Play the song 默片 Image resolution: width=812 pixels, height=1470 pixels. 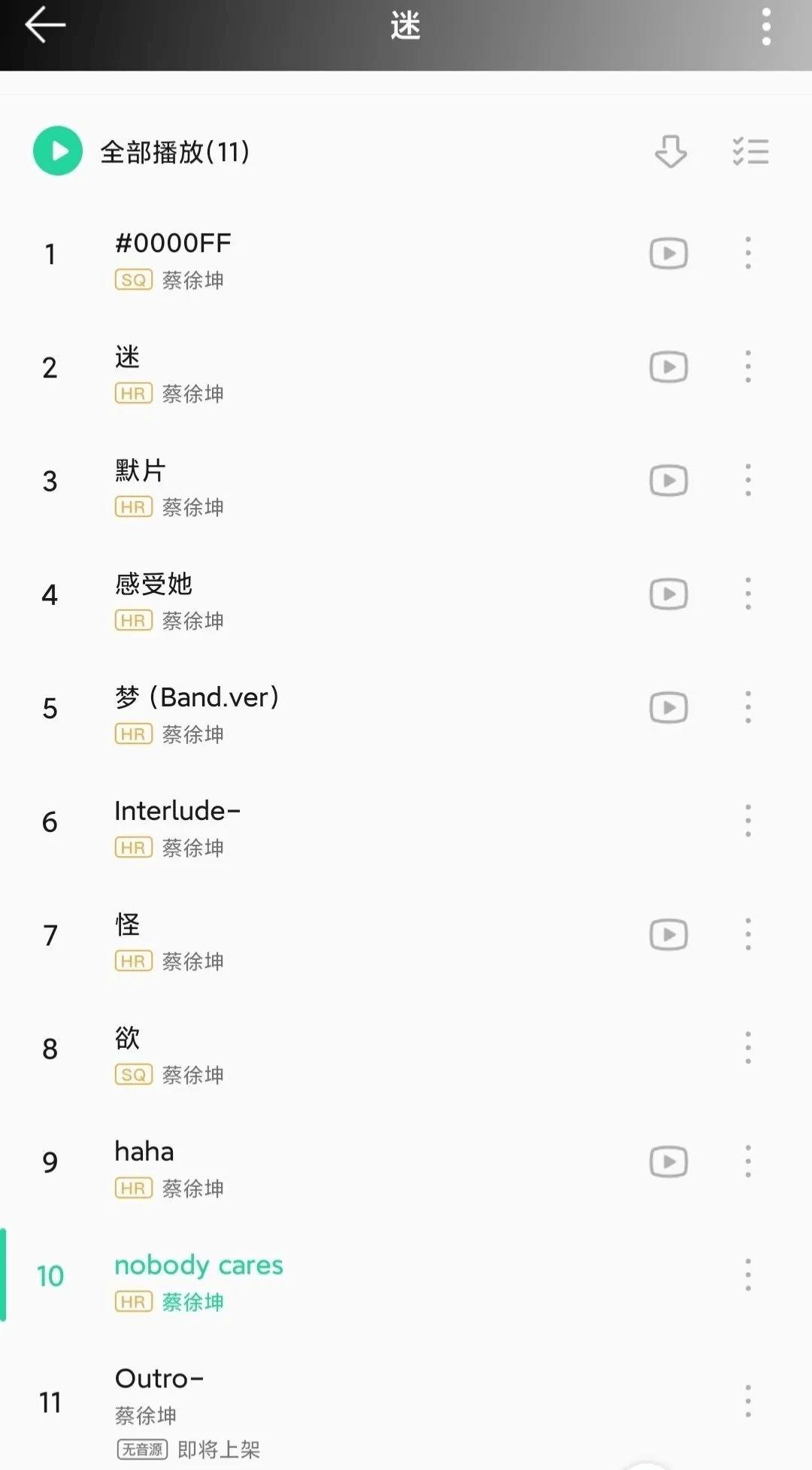click(140, 471)
